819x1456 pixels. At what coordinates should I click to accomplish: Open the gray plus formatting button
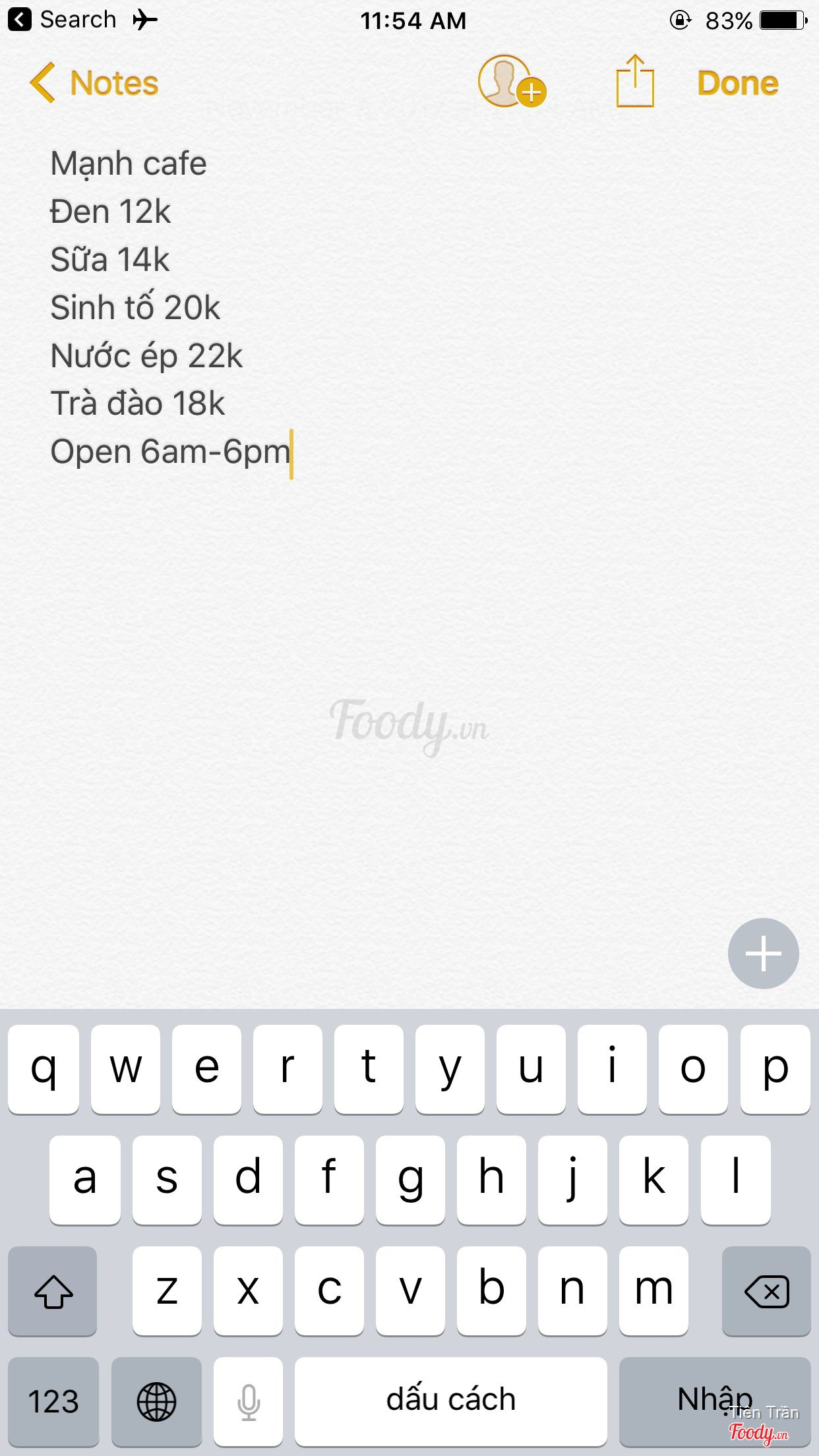pos(763,953)
